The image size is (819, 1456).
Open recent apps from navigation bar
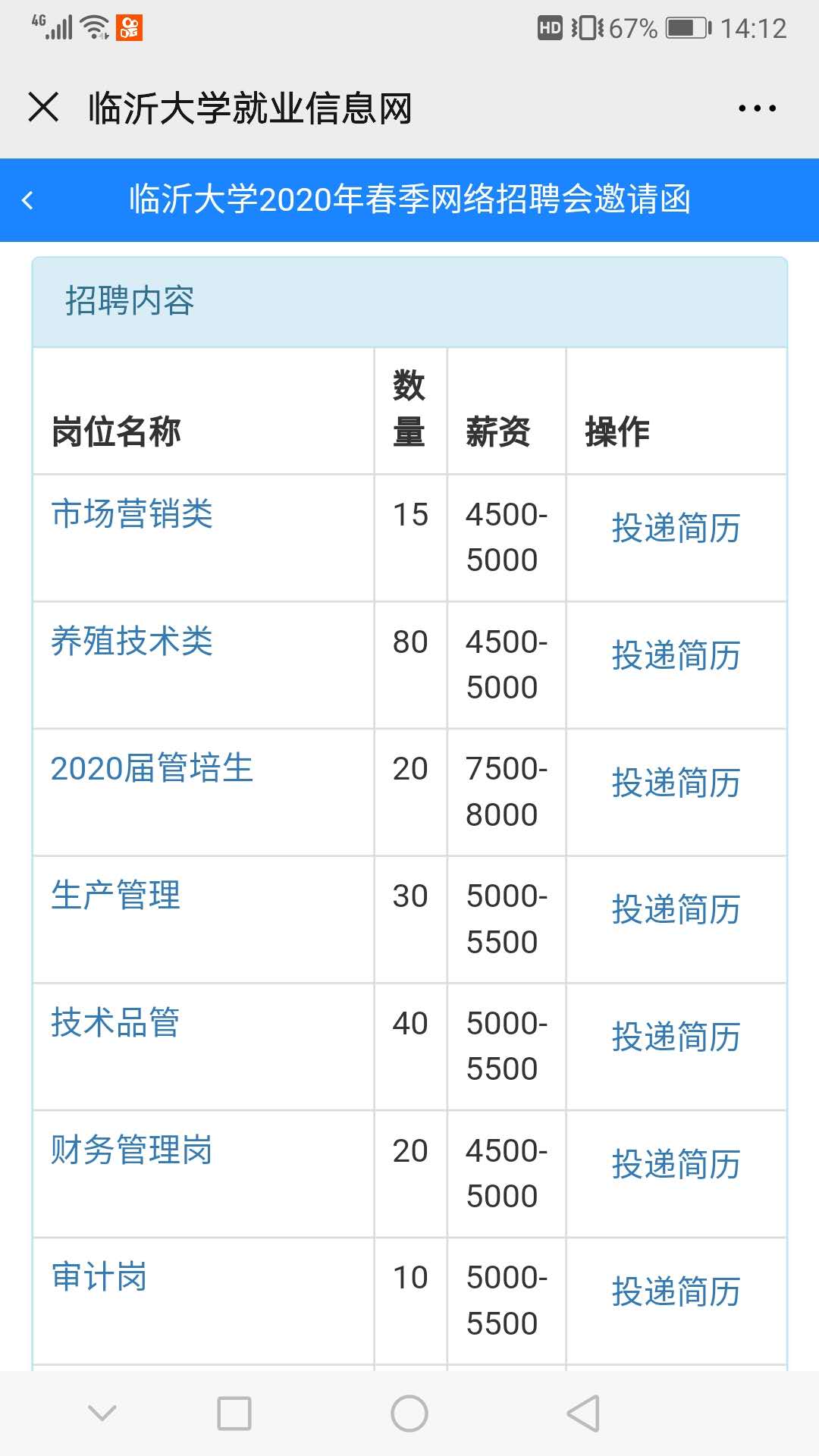[x=234, y=1414]
